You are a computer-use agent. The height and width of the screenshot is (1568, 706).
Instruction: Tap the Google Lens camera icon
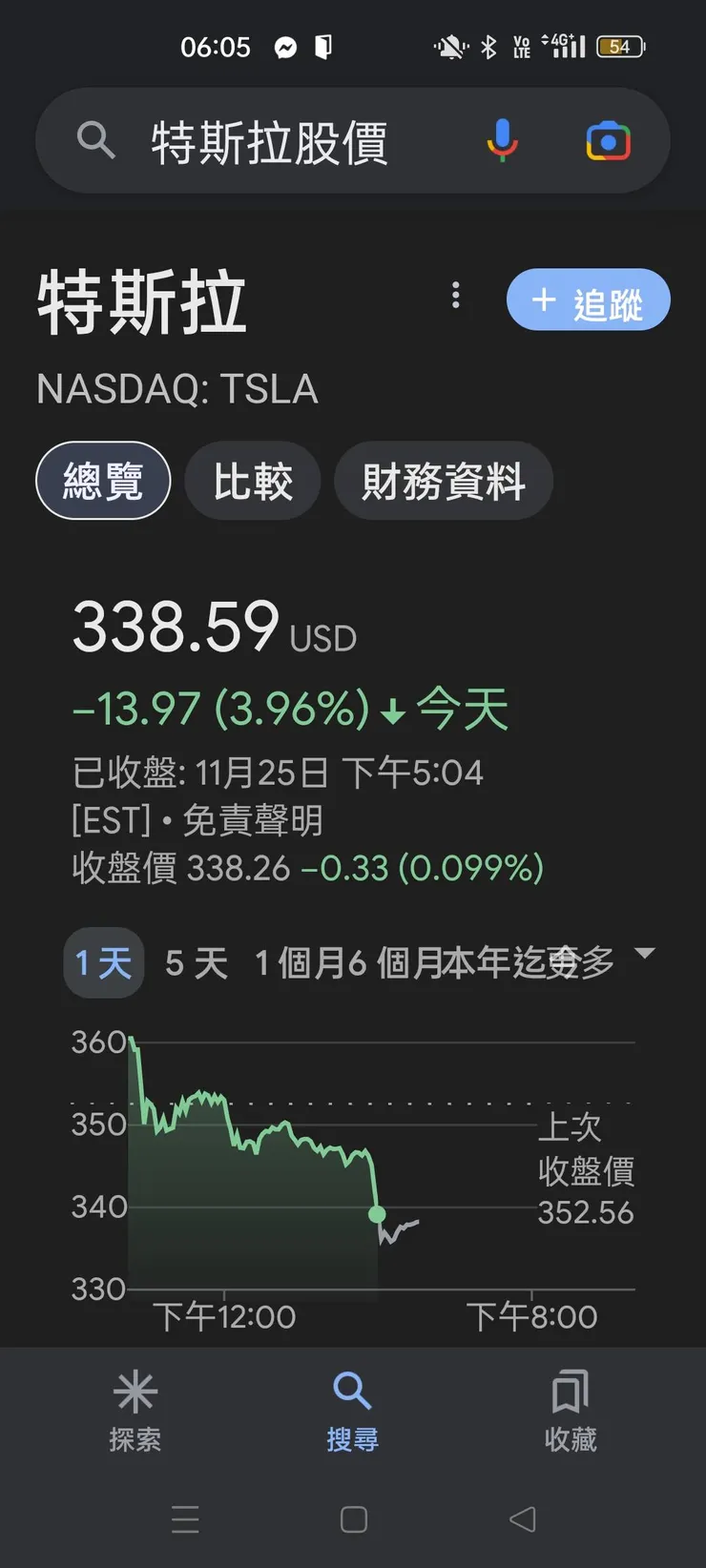pyautogui.click(x=608, y=140)
